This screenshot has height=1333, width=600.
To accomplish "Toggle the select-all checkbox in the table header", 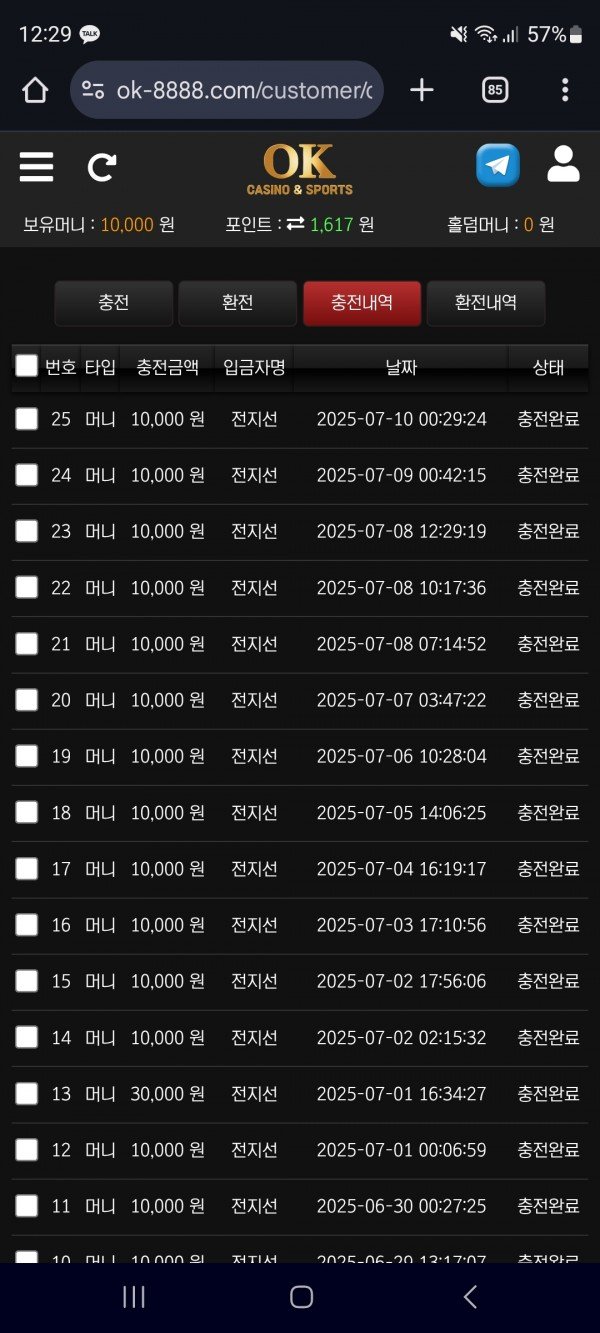I will pyautogui.click(x=27, y=366).
